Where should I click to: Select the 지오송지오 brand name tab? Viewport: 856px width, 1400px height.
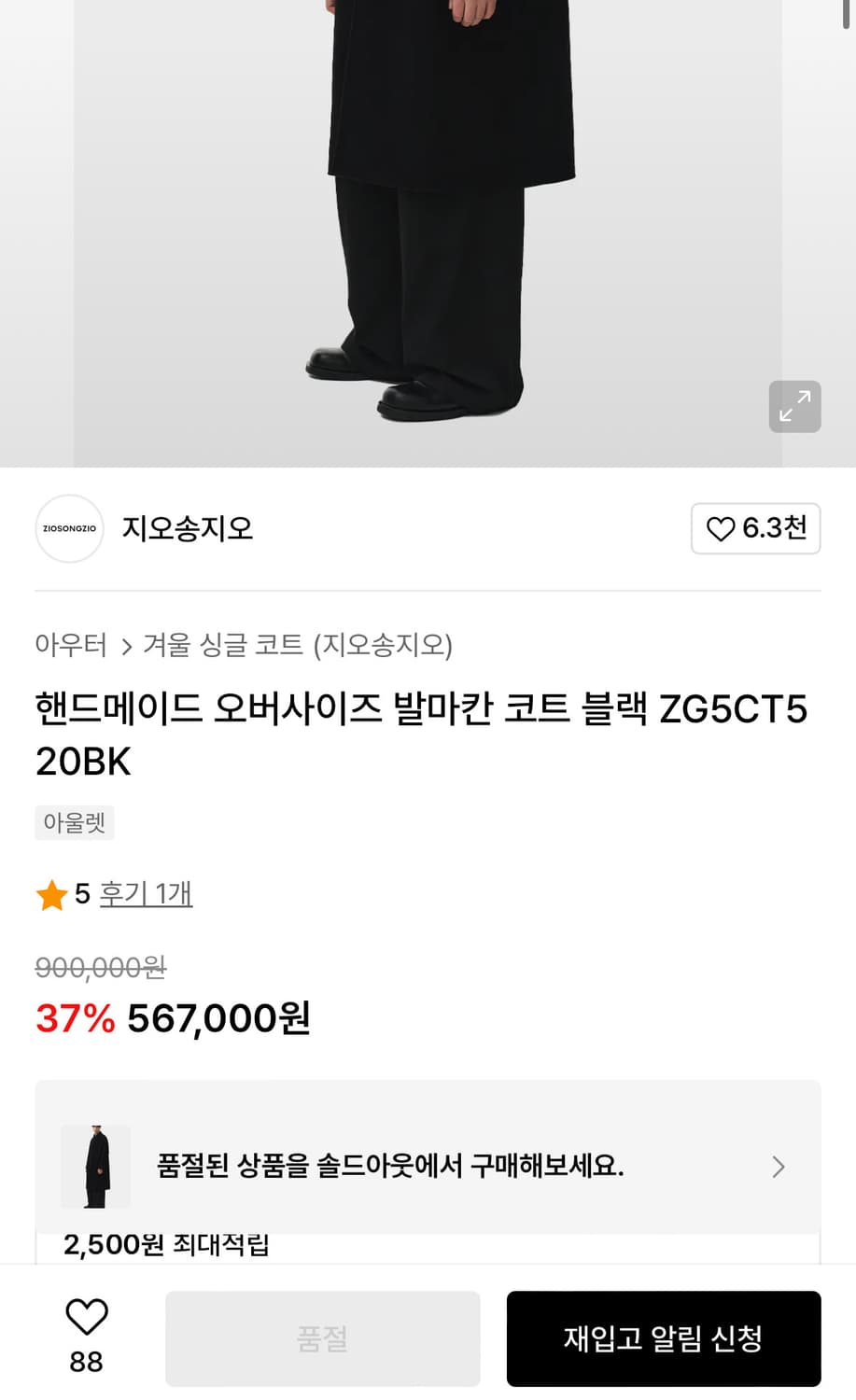pyautogui.click(x=187, y=528)
